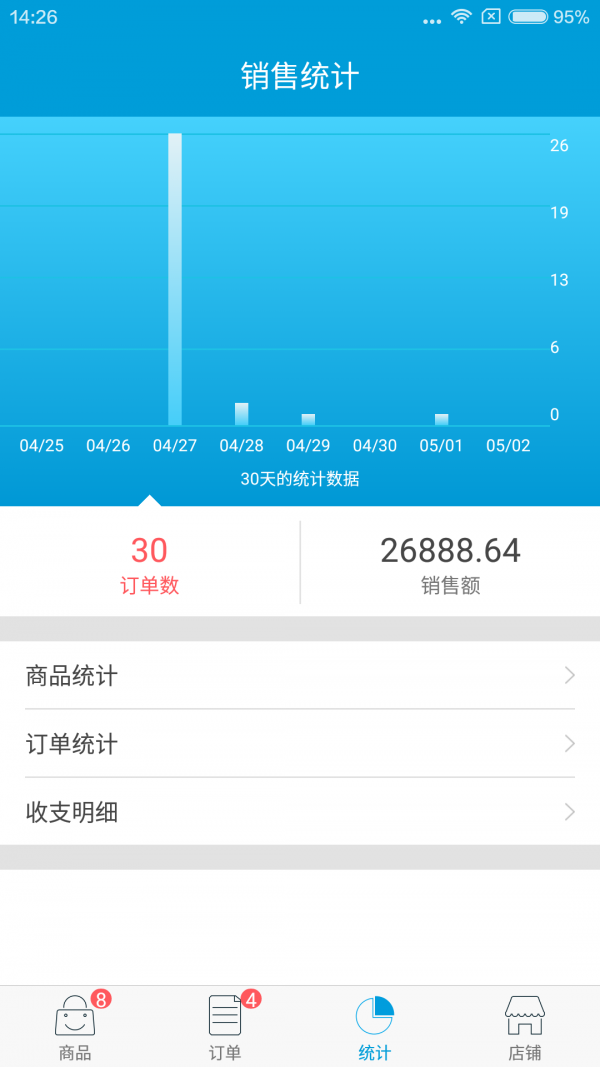View 收支明细 records

point(300,812)
